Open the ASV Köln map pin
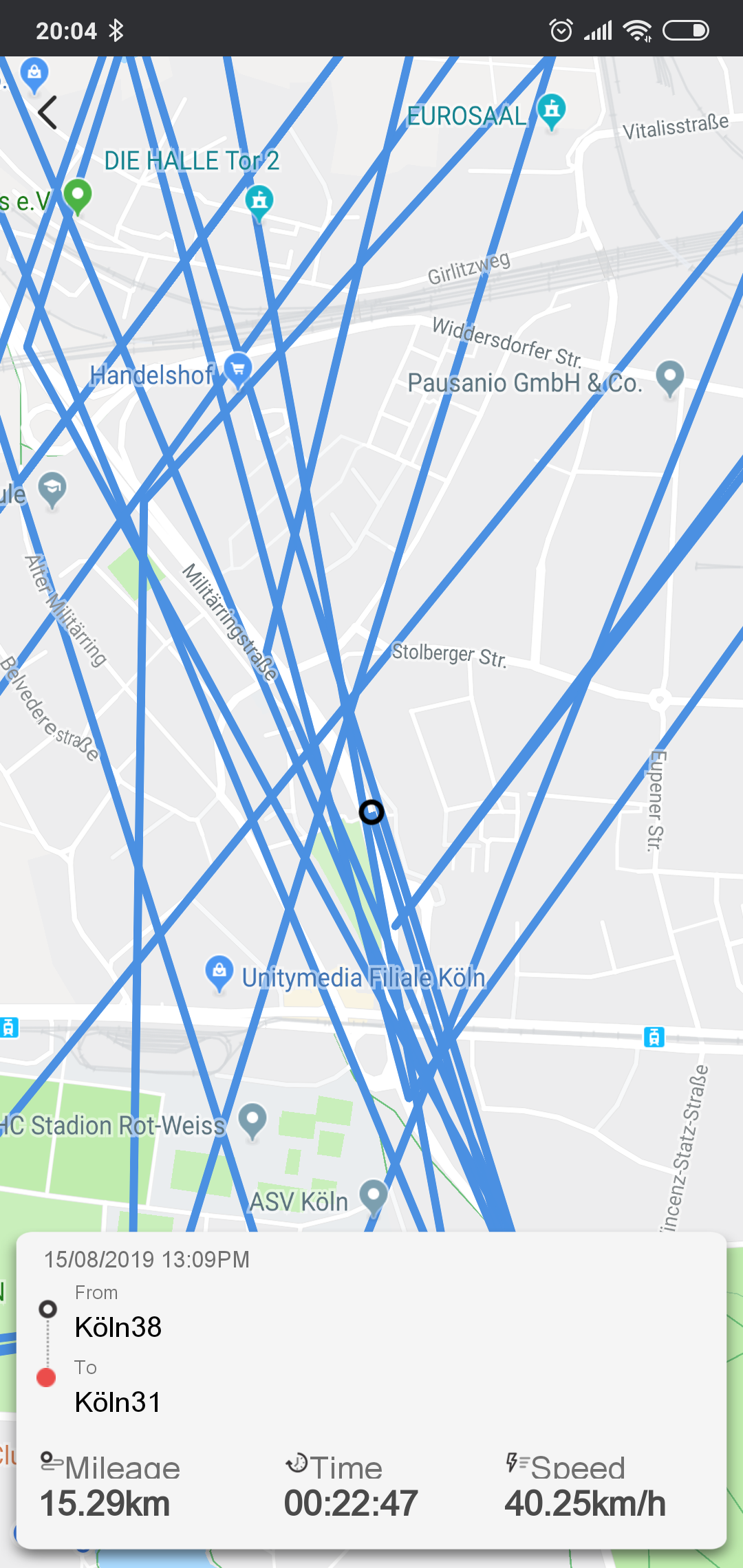Screen dimensions: 743x1568 (374, 1197)
